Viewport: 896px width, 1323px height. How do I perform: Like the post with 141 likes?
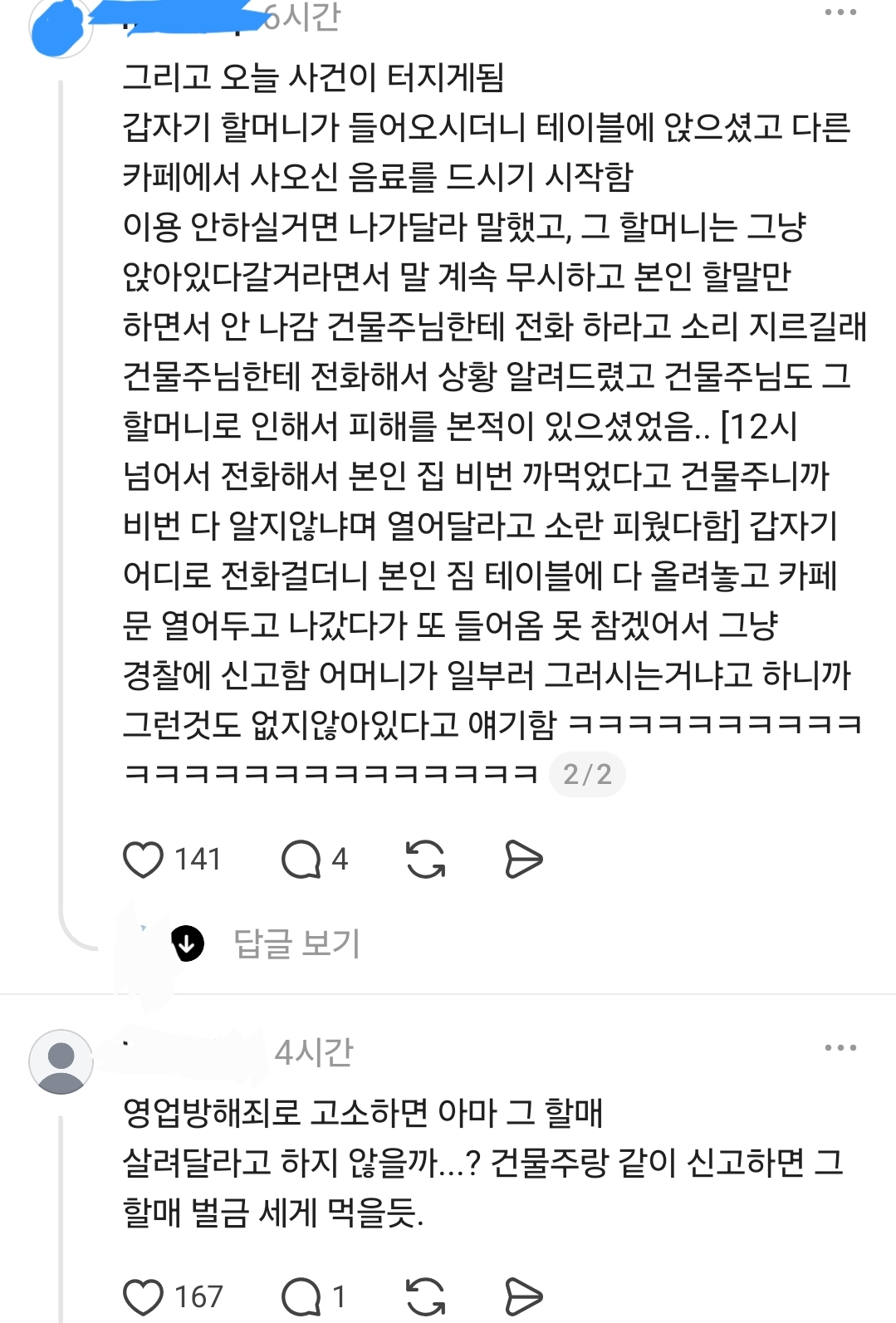[x=143, y=860]
